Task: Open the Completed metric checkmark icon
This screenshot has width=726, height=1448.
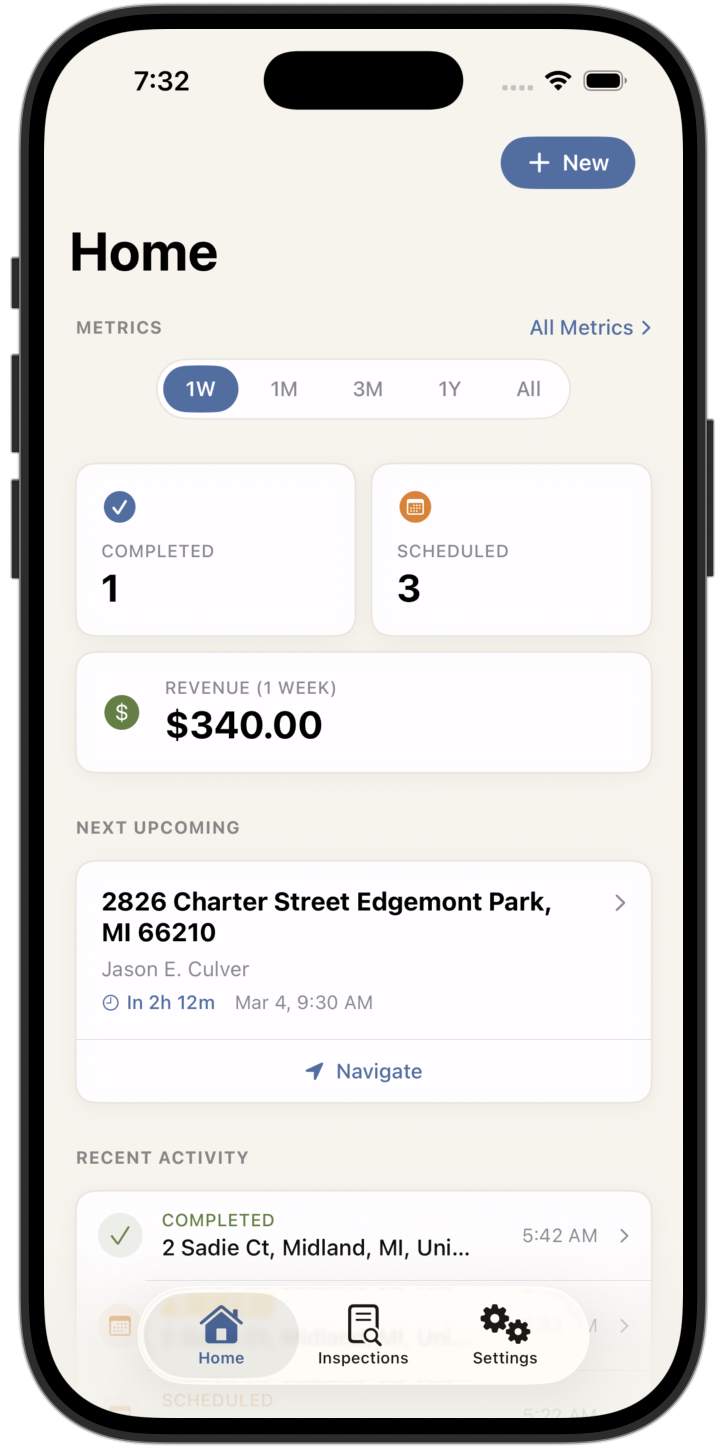Action: (120, 507)
